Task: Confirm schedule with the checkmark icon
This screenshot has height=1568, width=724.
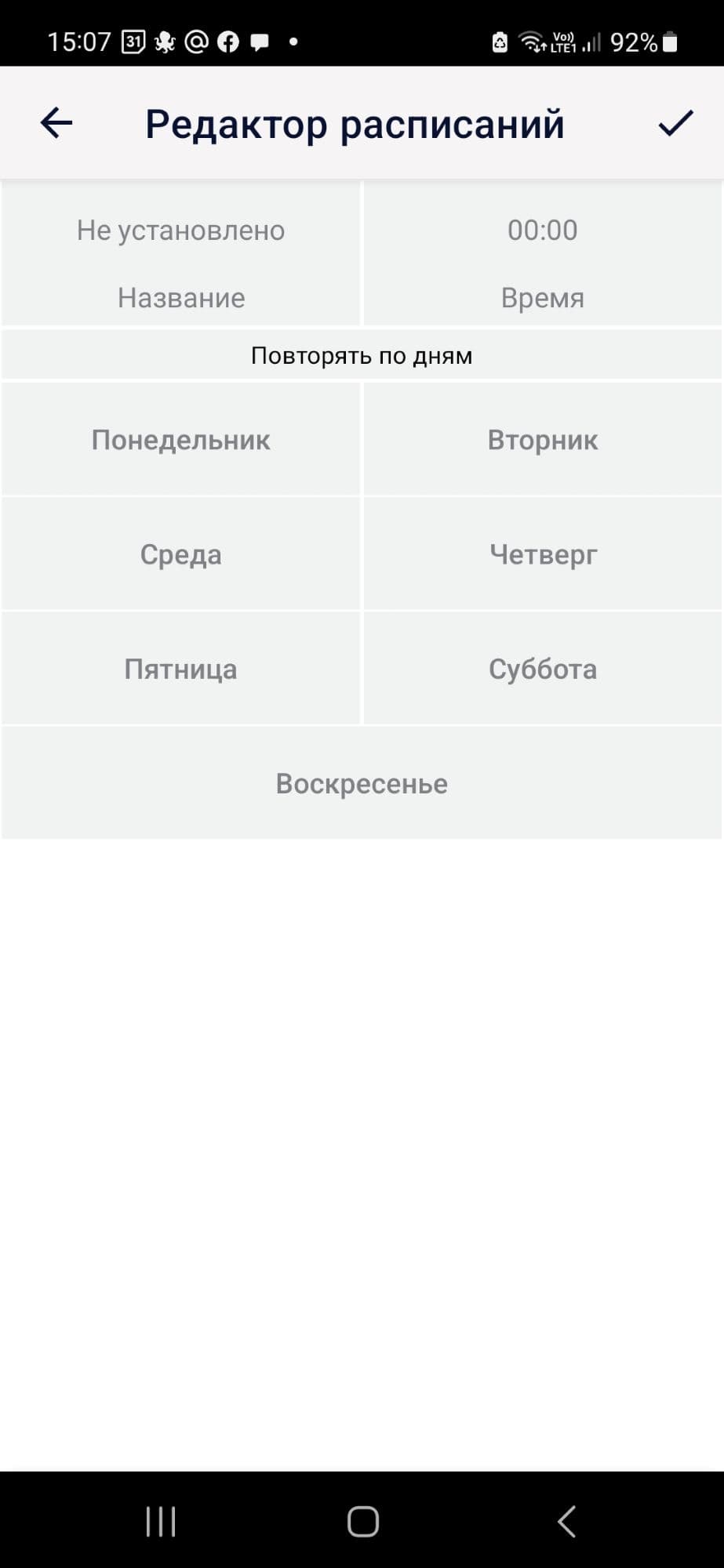Action: [675, 123]
